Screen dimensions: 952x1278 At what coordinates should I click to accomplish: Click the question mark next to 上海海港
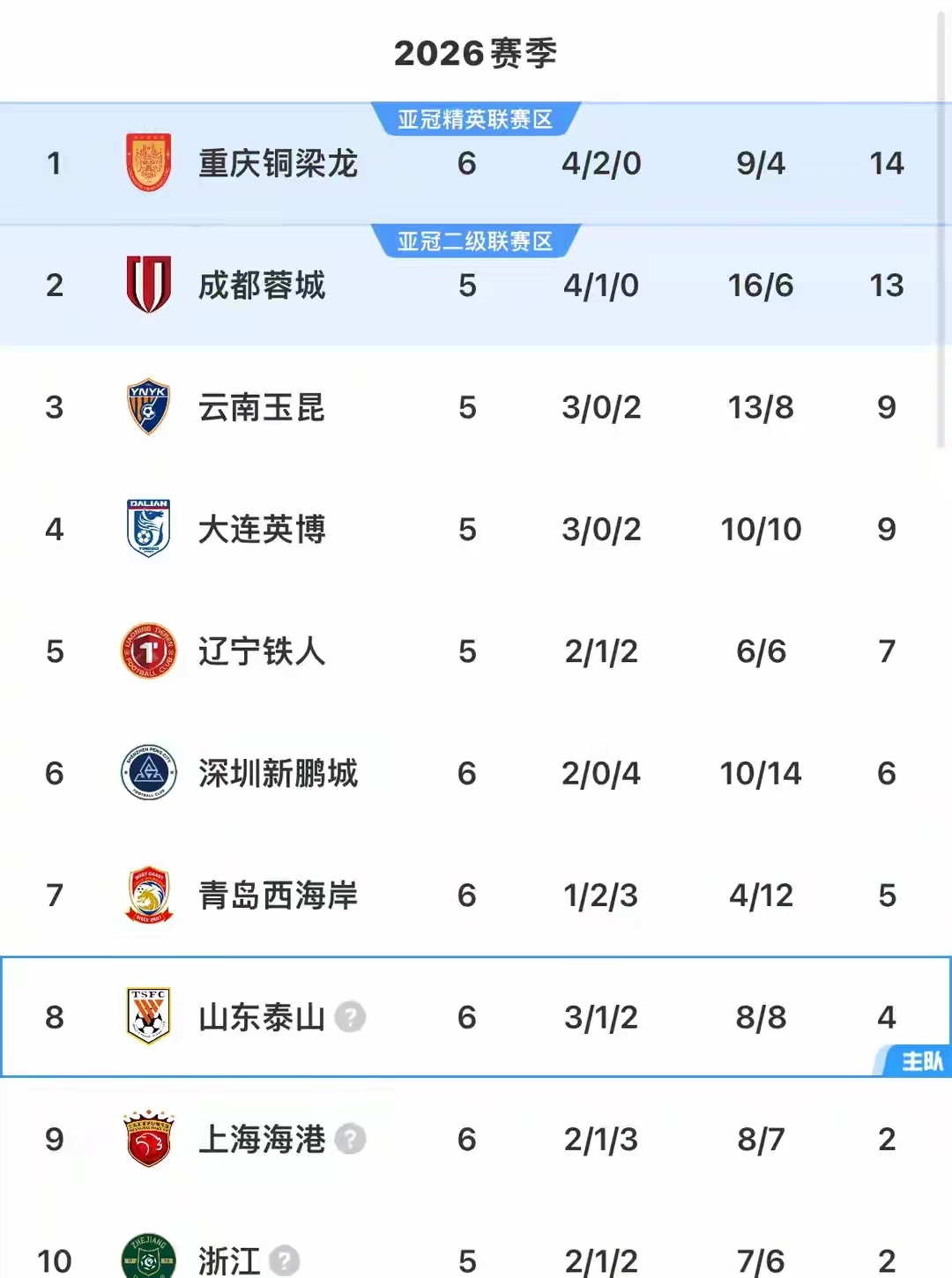tap(352, 1140)
